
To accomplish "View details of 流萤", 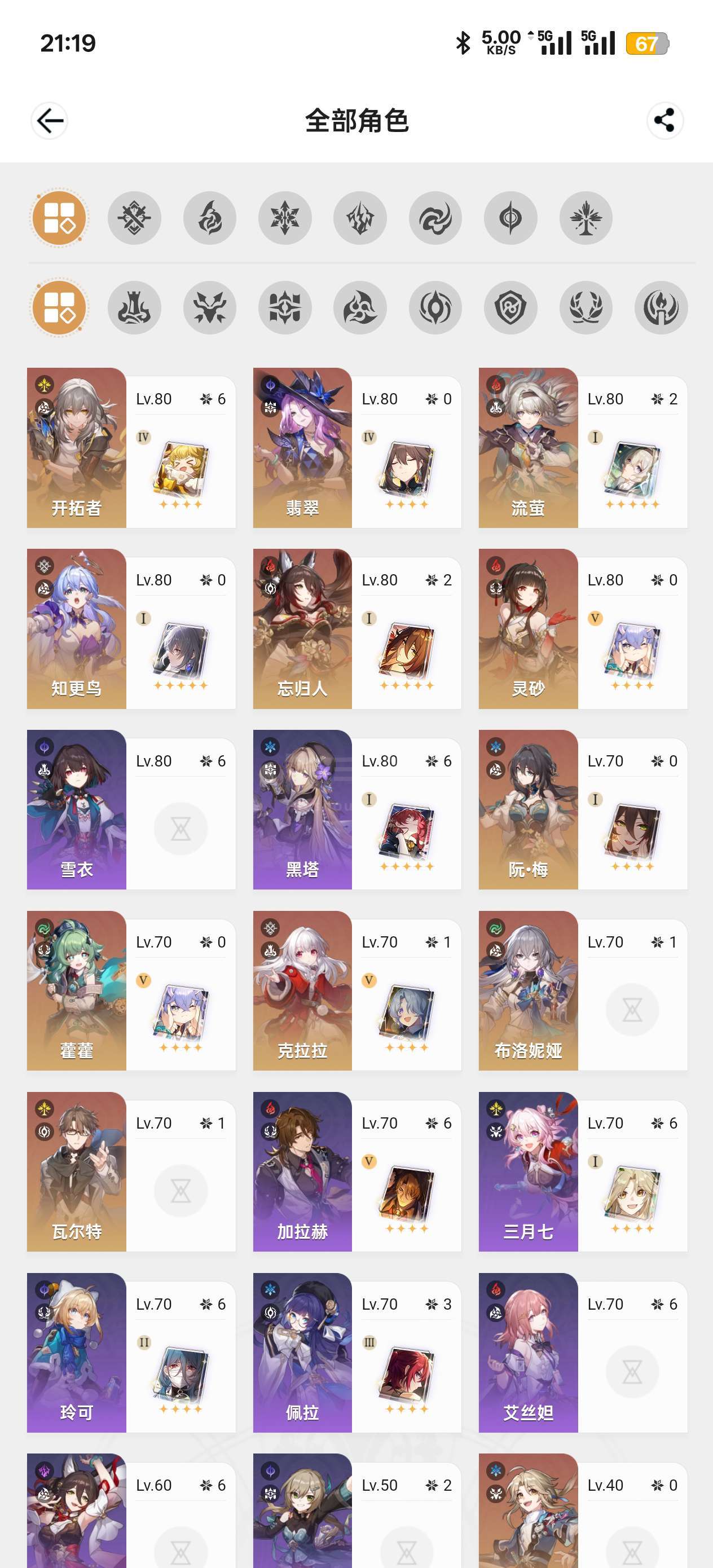I will pyautogui.click(x=583, y=447).
